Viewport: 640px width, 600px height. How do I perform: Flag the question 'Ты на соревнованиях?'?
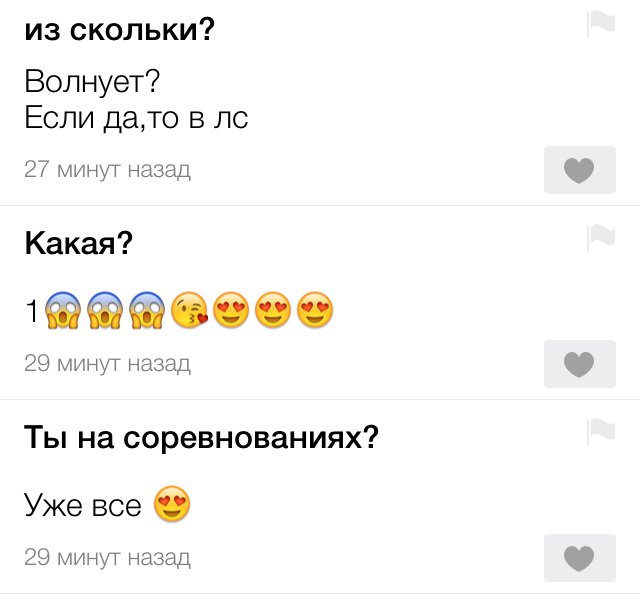click(x=600, y=432)
